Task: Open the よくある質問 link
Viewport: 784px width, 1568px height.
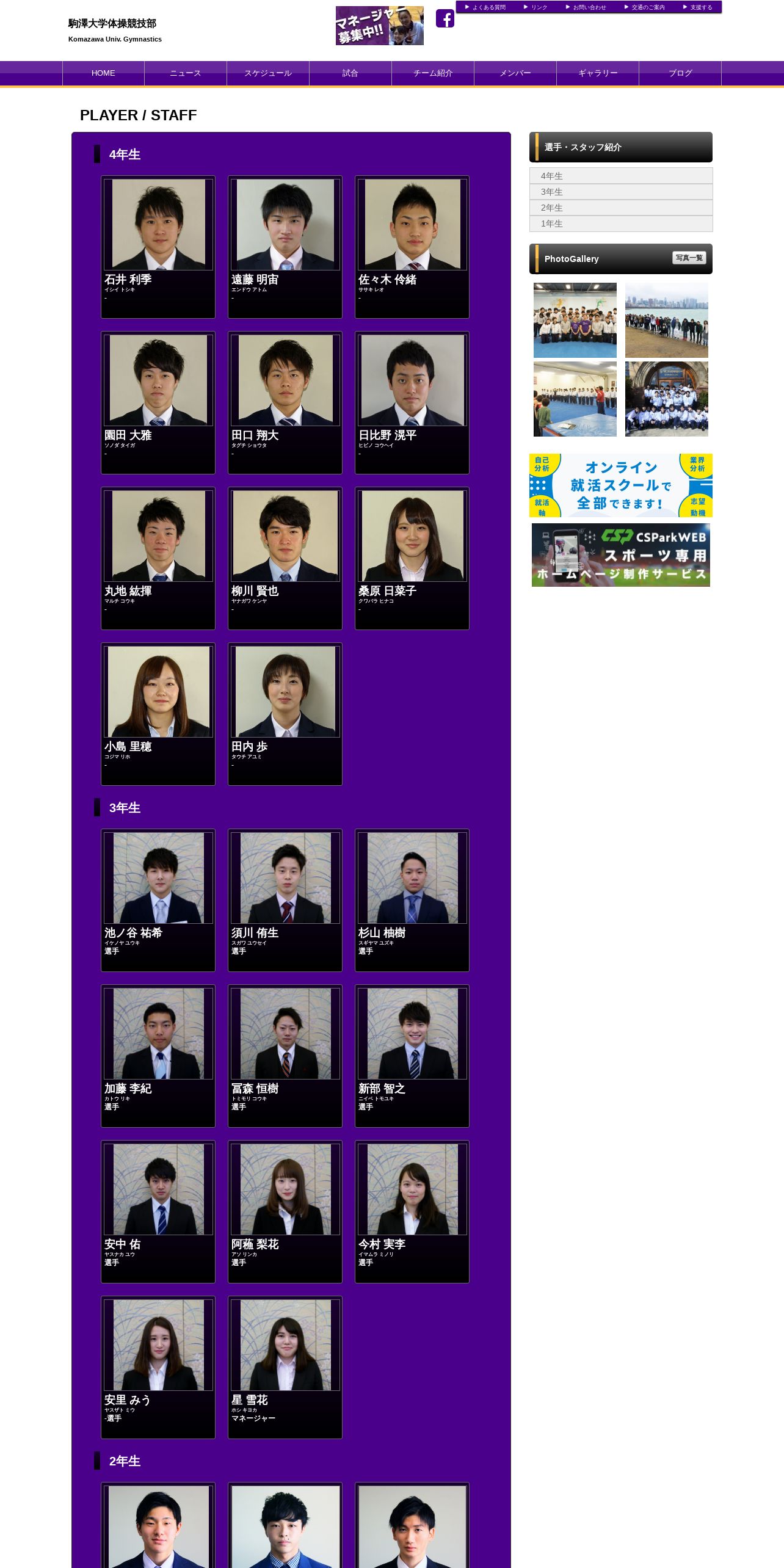Action: 485,7
